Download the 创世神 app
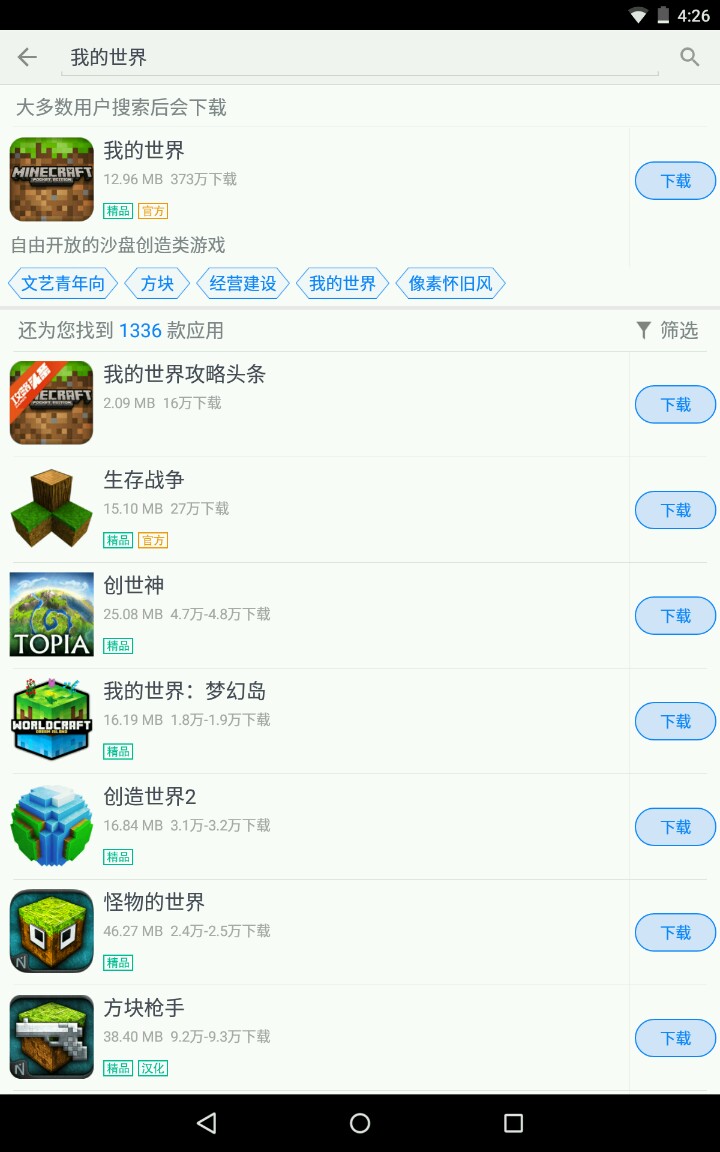This screenshot has height=1152, width=720. tap(675, 616)
